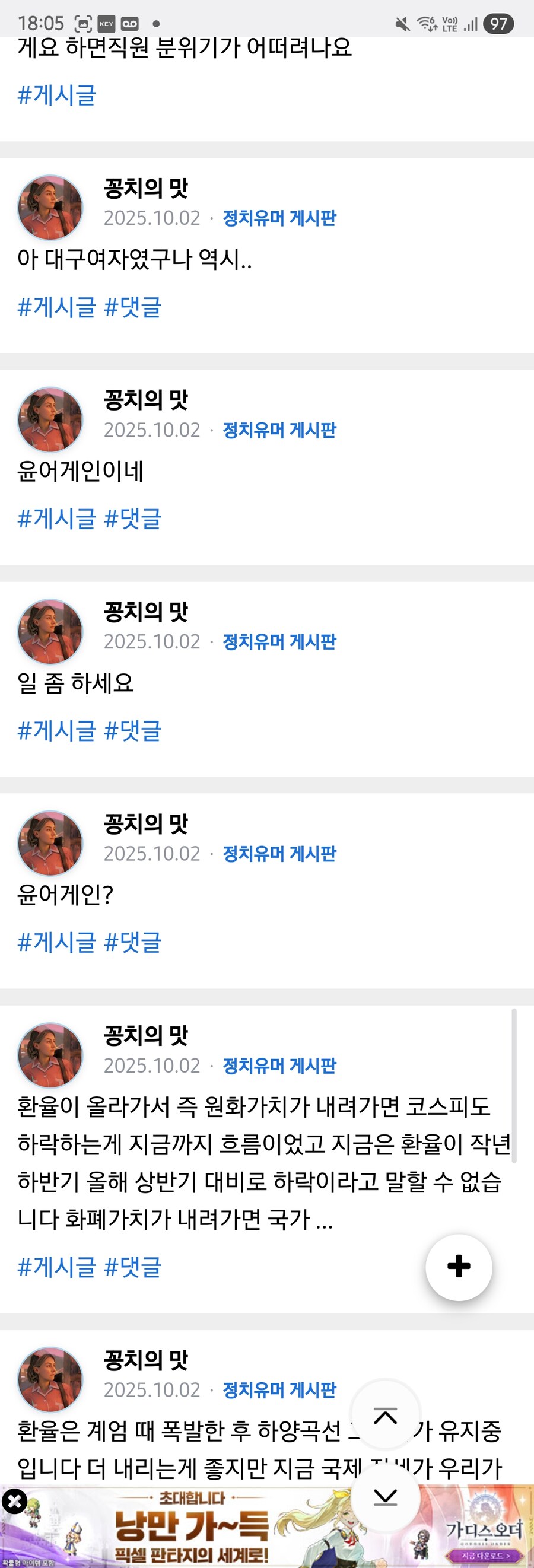The height and width of the screenshot is (1568, 534).
Task: Tap #댓글 tag under '환율이 올라가서' post
Action: 133,1267
